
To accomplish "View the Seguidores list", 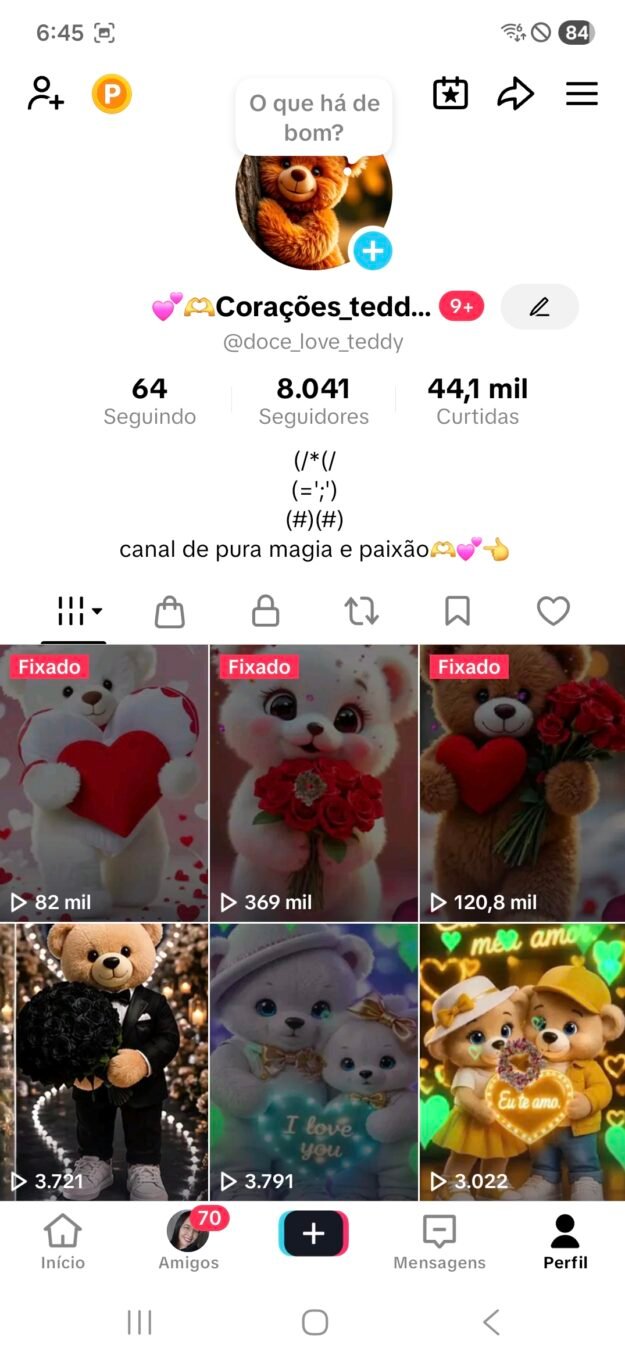I will tap(313, 401).
